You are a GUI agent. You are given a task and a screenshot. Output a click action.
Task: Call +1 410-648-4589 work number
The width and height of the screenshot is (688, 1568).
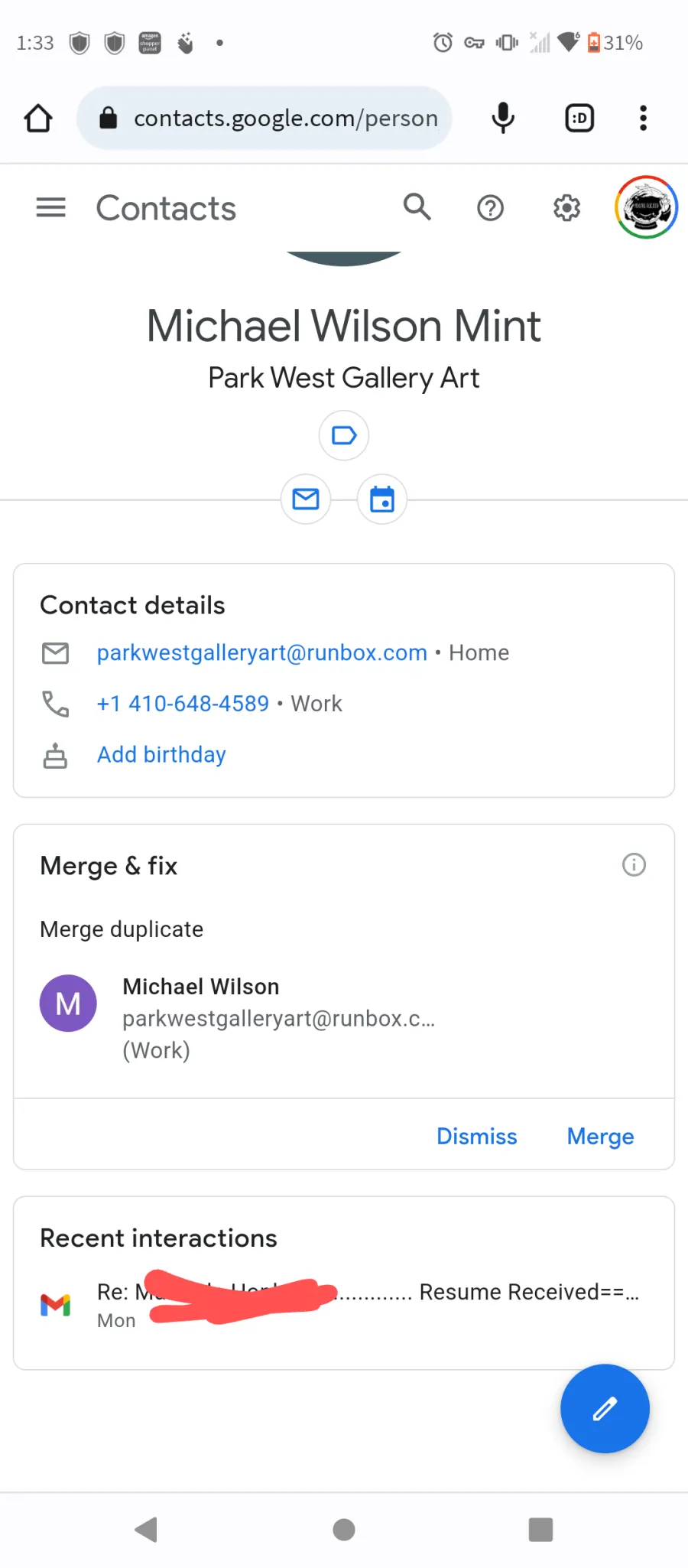pyautogui.click(x=183, y=703)
